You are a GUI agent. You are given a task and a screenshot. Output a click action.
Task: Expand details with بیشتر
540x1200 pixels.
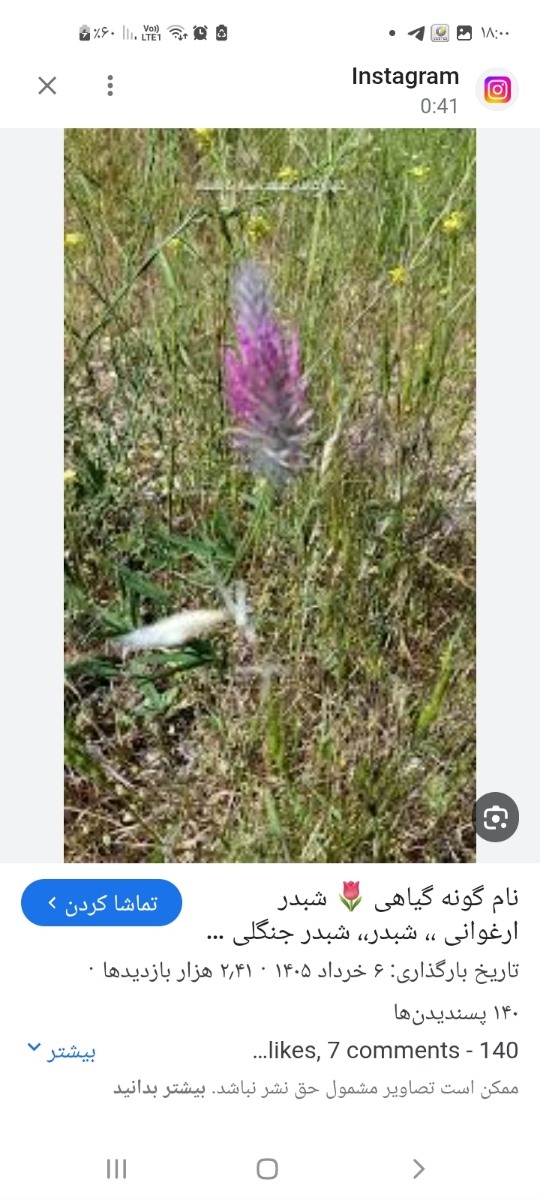click(62, 1051)
